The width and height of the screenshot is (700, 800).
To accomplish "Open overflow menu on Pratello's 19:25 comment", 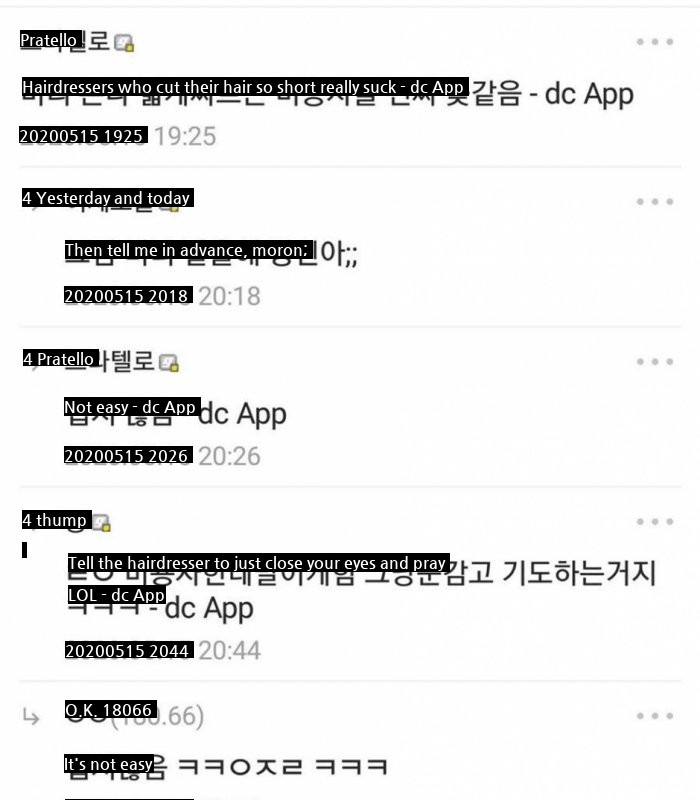I will point(655,42).
